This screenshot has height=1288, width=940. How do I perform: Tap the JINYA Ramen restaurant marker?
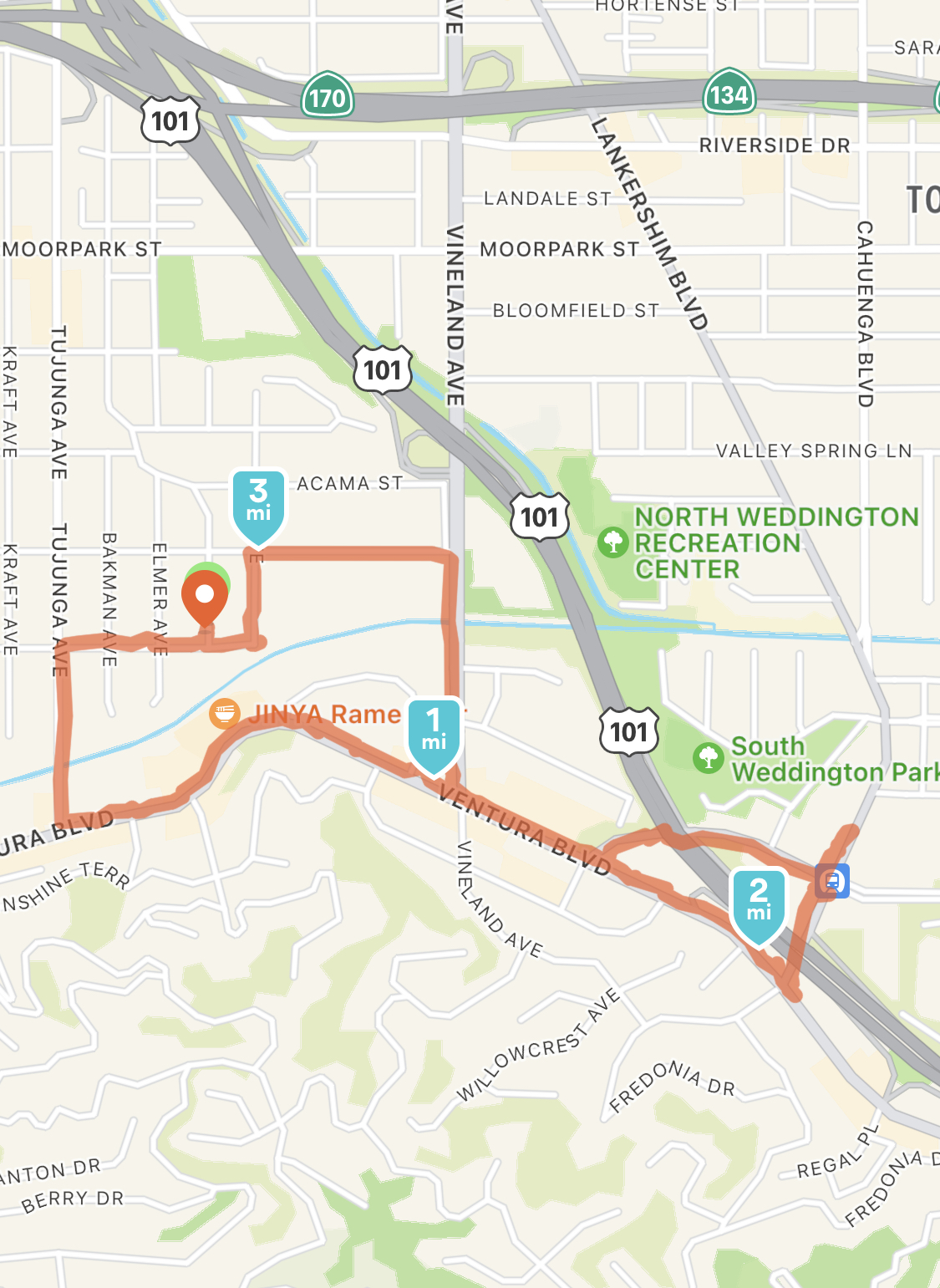pyautogui.click(x=224, y=713)
